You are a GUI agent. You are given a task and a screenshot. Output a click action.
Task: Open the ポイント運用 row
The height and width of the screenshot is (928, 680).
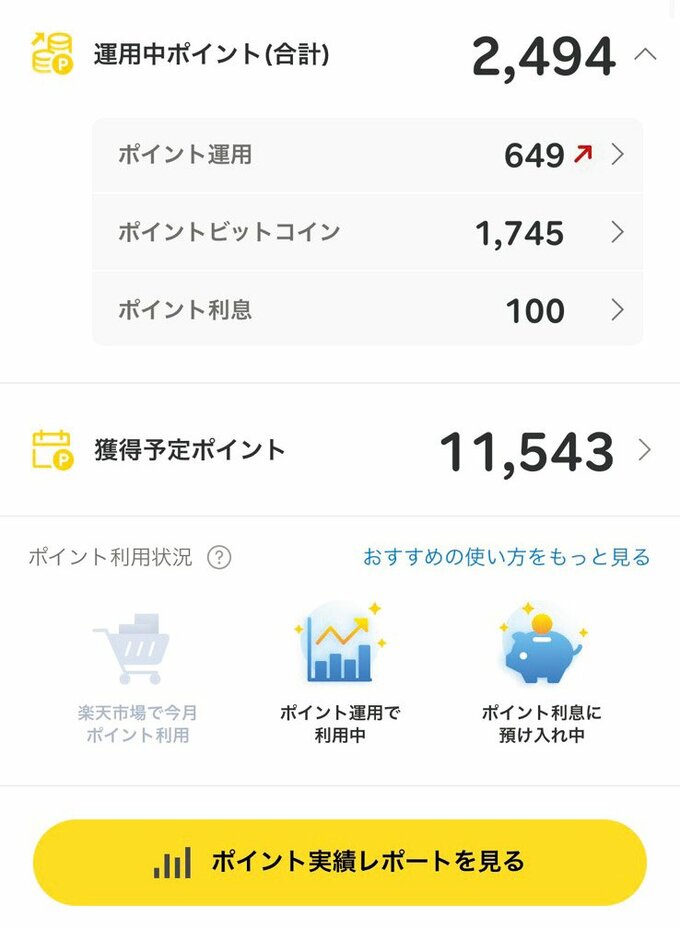tap(367, 155)
